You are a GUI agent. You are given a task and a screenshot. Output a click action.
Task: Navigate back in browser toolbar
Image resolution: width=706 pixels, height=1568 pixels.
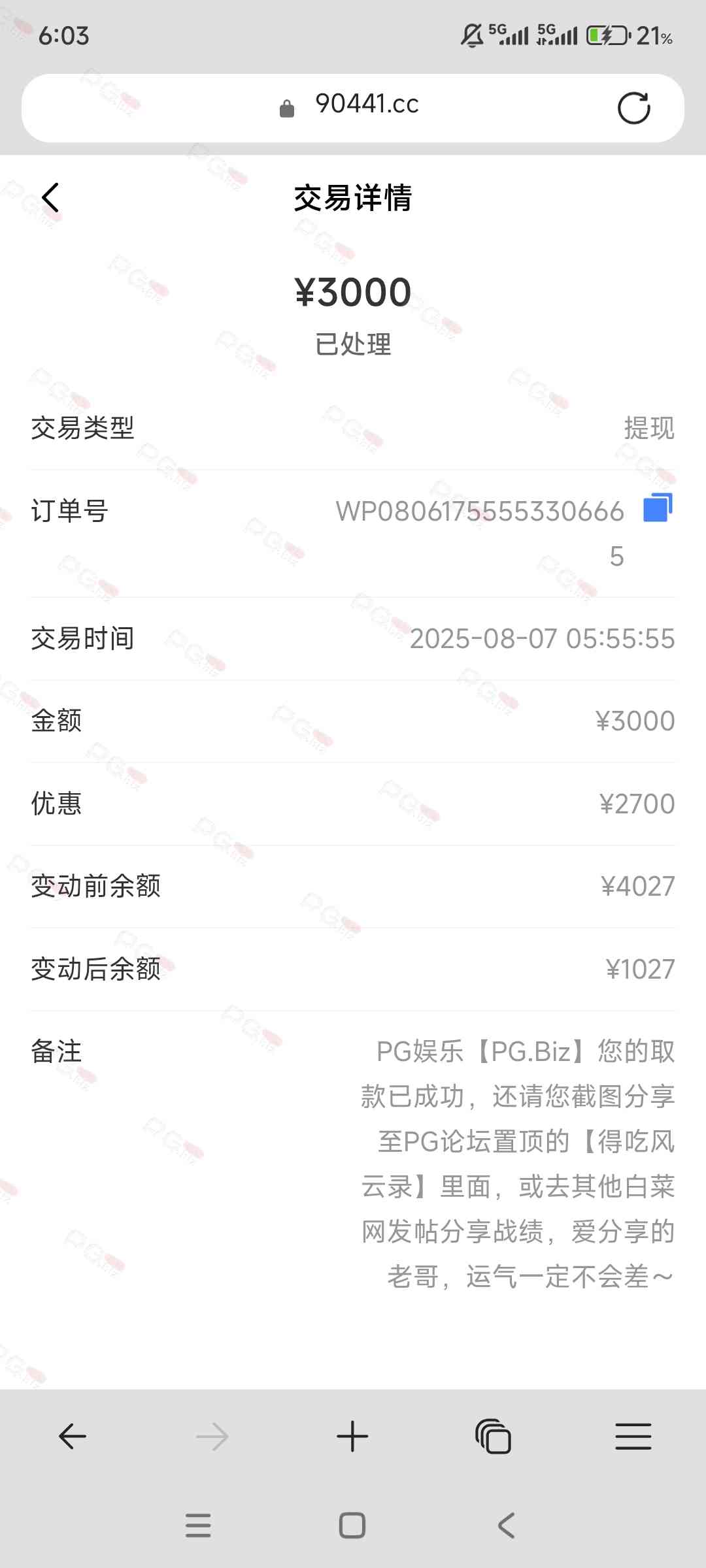pos(73,1437)
